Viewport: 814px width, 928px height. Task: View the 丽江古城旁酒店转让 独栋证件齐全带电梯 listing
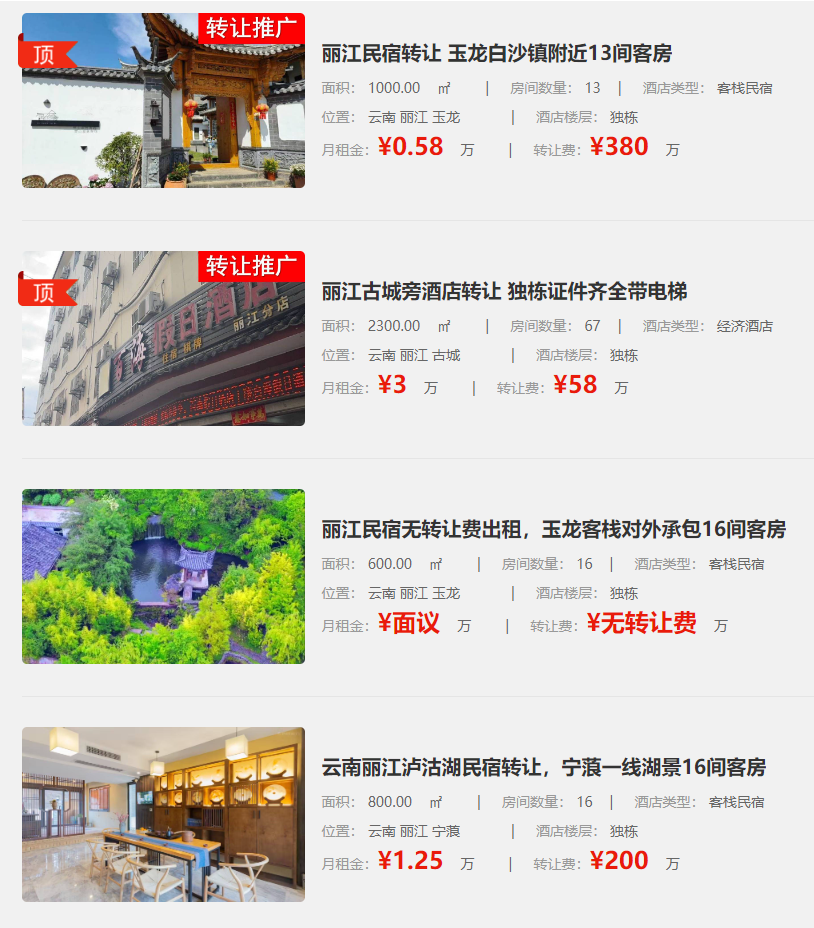point(504,292)
